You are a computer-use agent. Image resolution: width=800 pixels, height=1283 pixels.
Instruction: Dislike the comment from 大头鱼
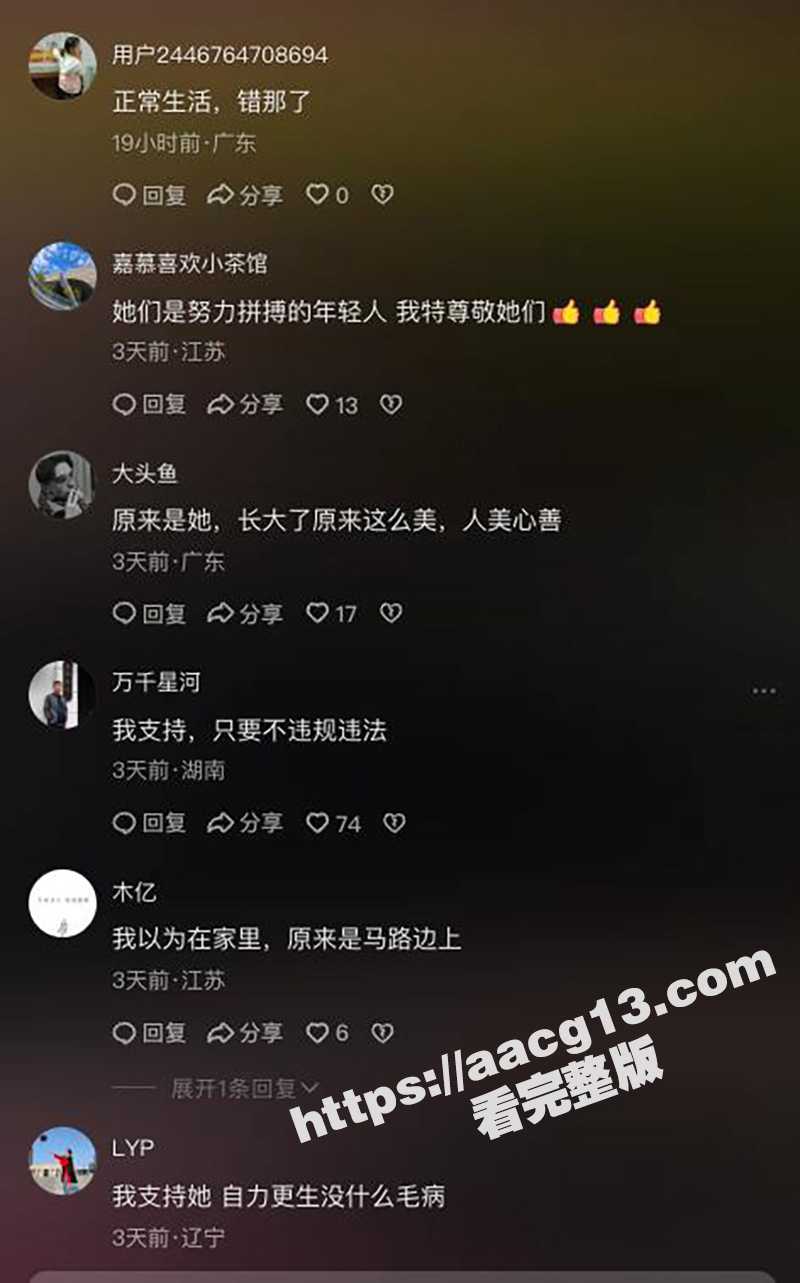[391, 613]
